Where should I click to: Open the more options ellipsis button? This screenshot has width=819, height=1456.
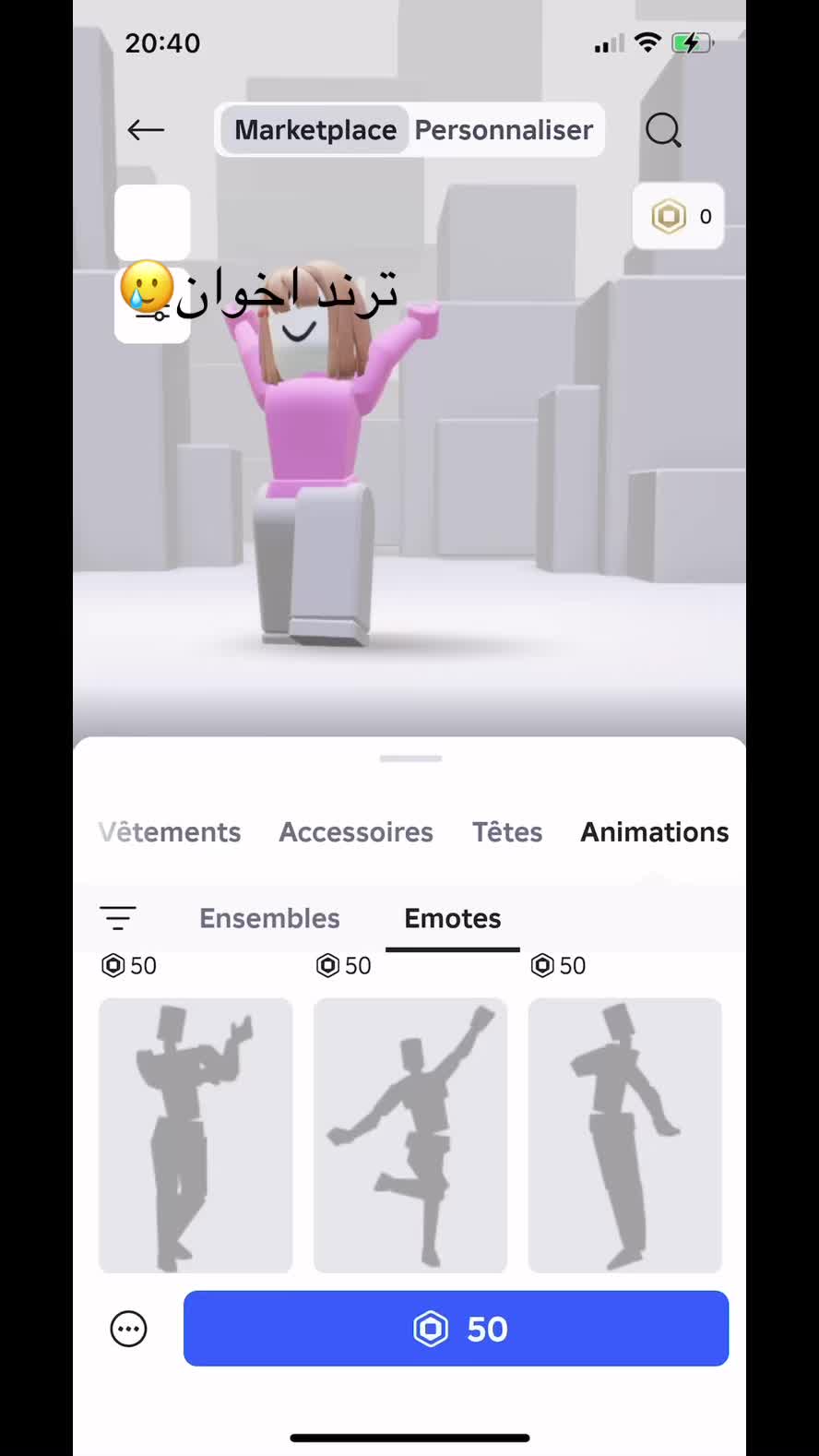coord(128,1330)
